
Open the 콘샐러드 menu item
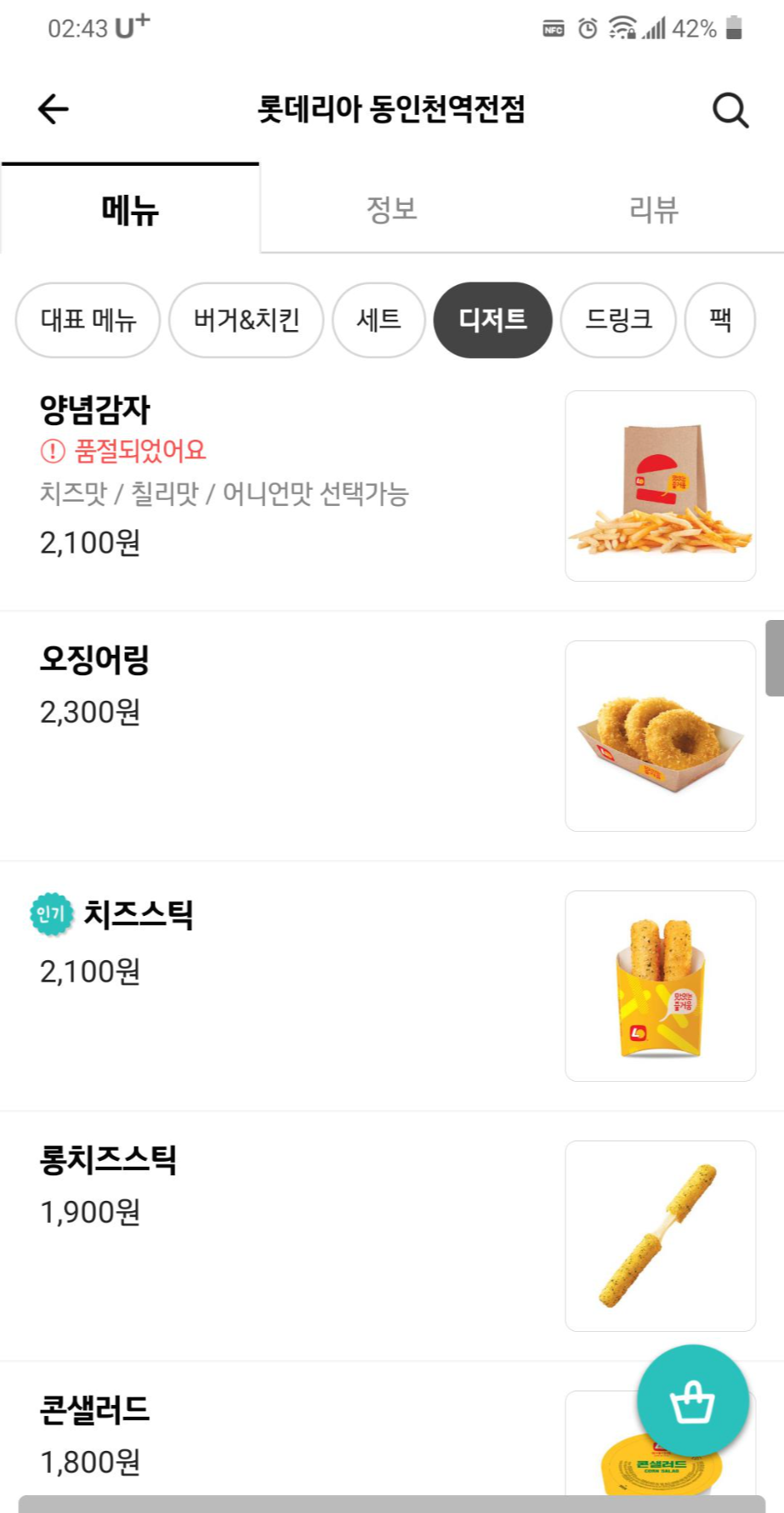(281, 1437)
